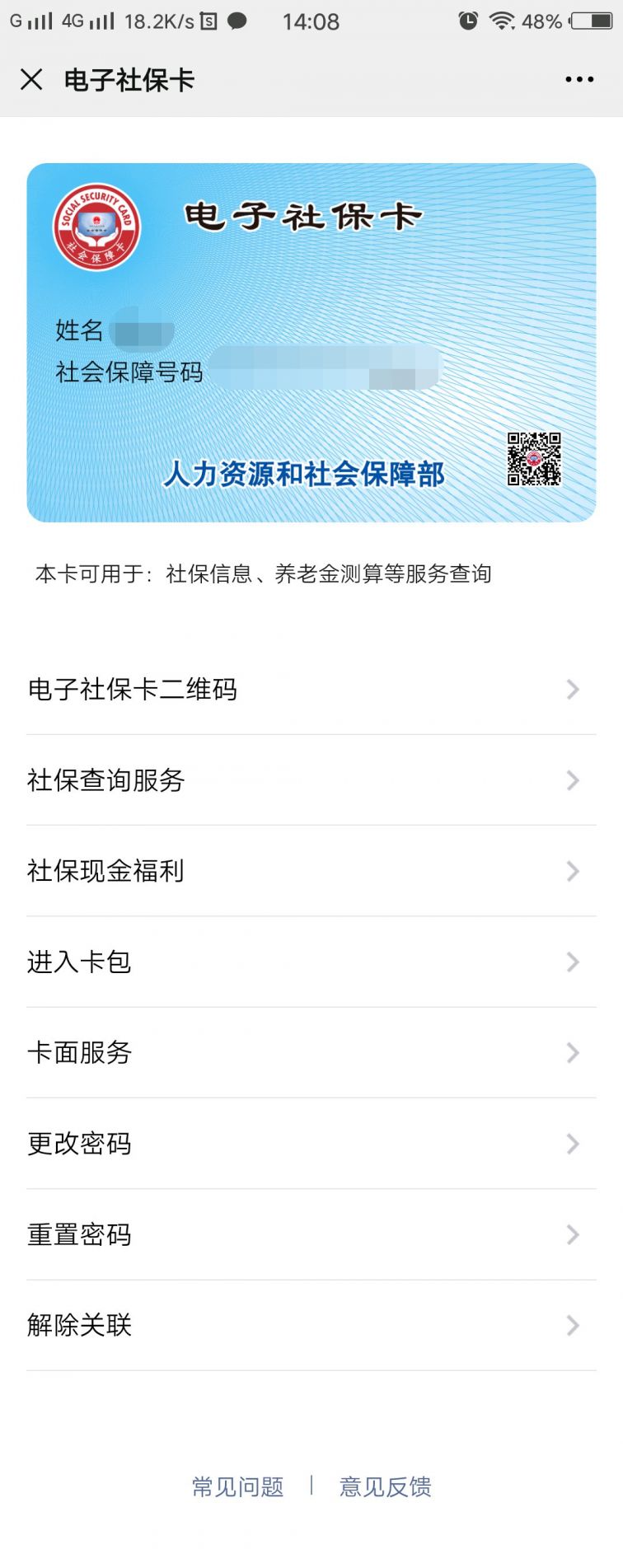This screenshot has height=1568, width=623.
Task: View the electronic social security card
Action: point(311,342)
